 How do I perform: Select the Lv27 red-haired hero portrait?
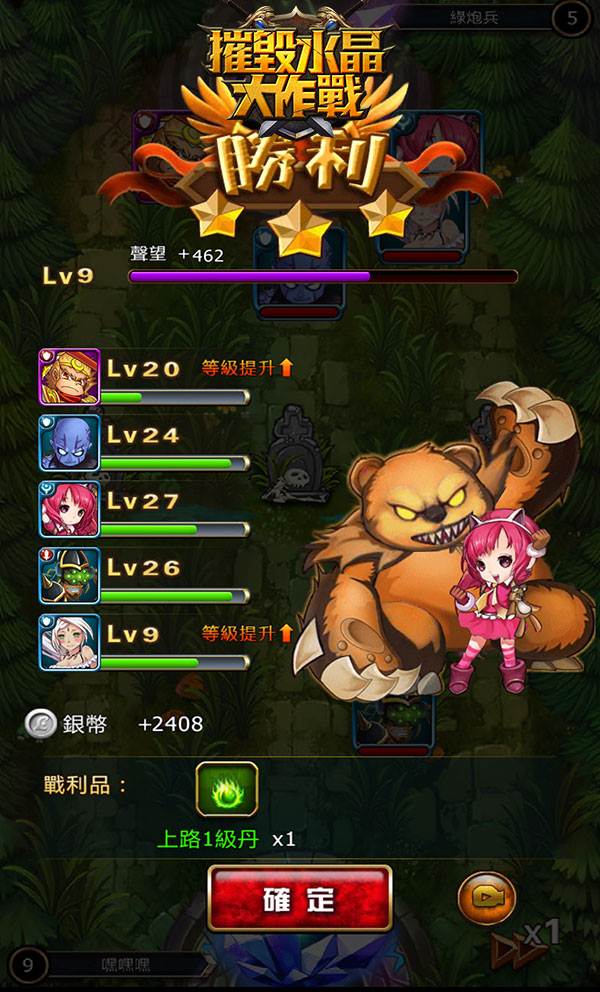click(69, 510)
